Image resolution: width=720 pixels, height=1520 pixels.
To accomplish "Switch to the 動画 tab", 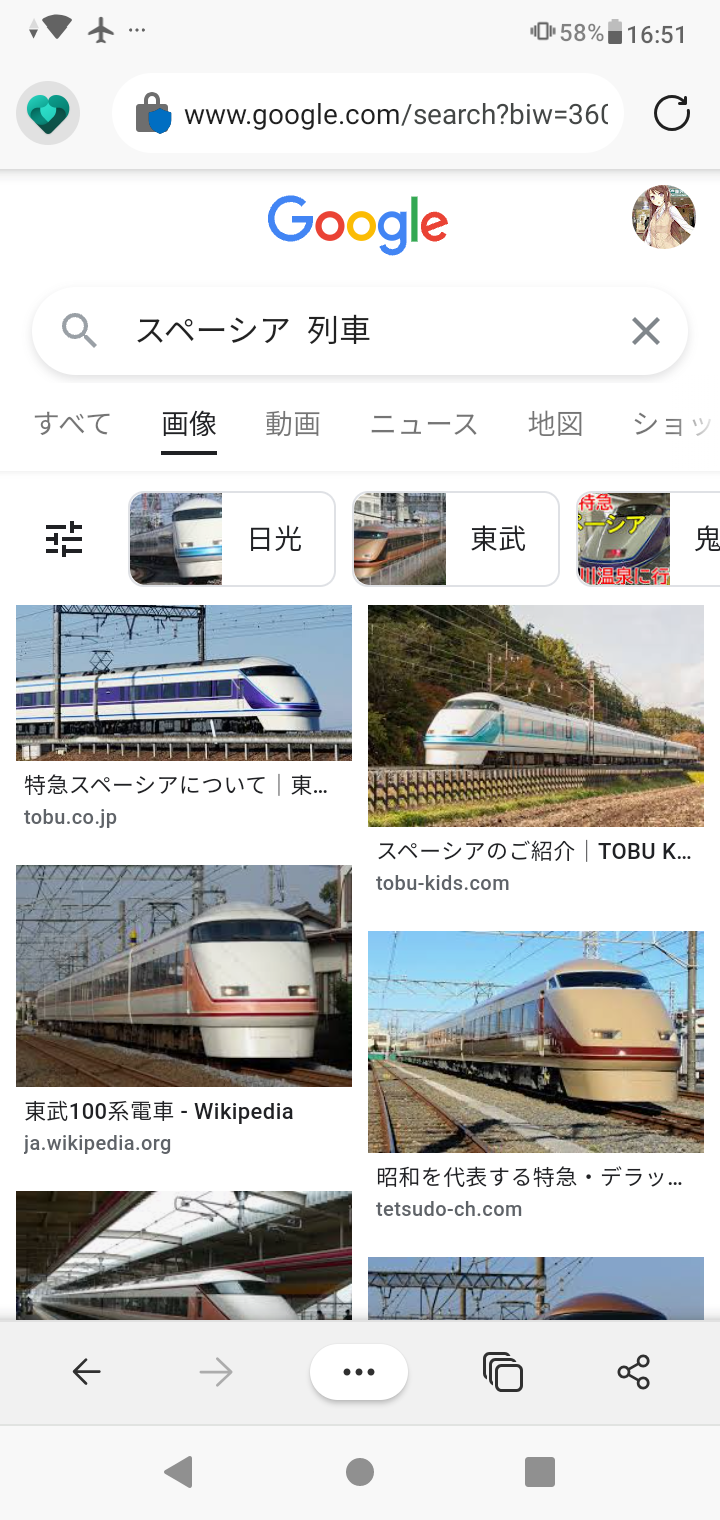I will point(292,424).
